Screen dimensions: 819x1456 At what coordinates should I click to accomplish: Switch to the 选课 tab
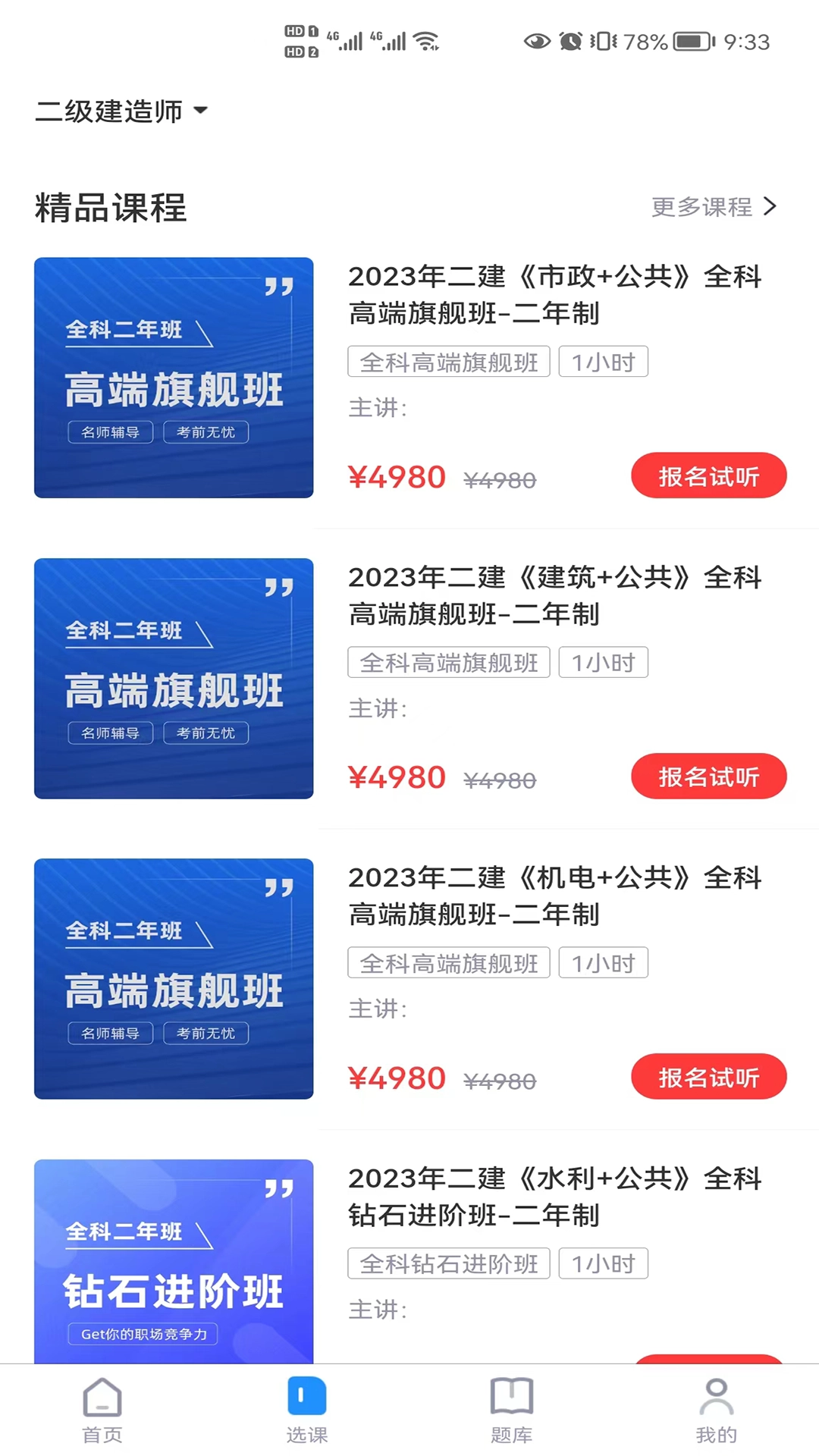[306, 1410]
